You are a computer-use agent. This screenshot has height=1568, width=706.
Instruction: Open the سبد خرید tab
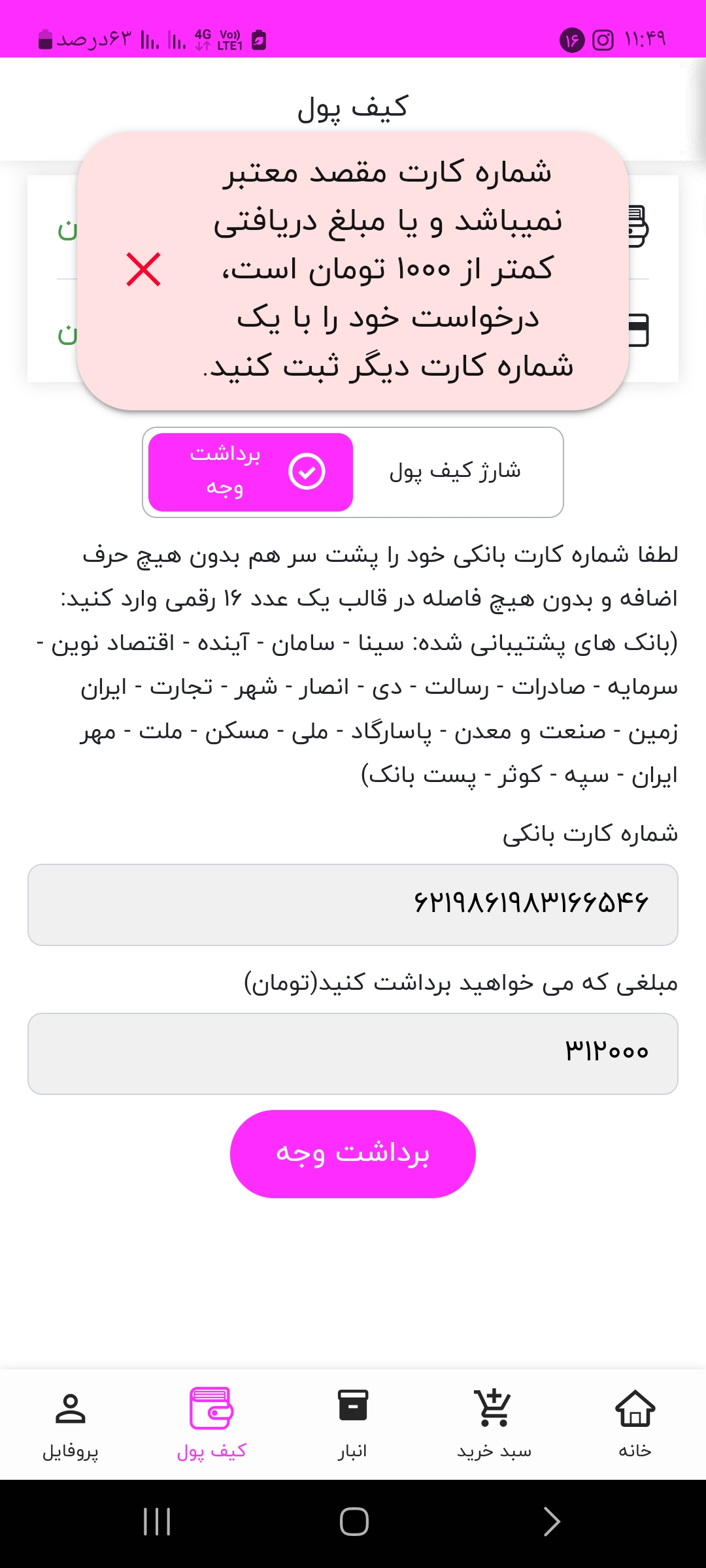pyautogui.click(x=494, y=1424)
